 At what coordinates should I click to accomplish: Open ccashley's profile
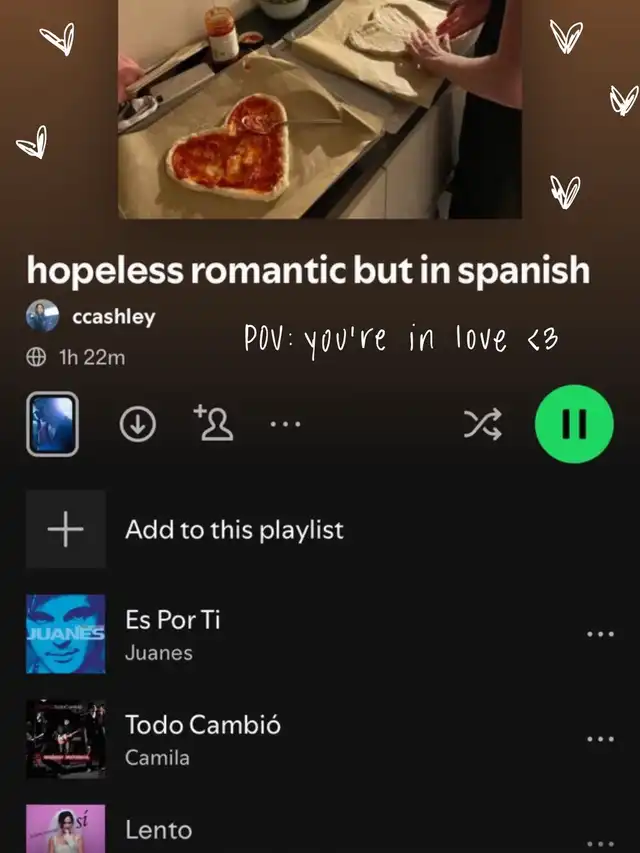pos(113,317)
